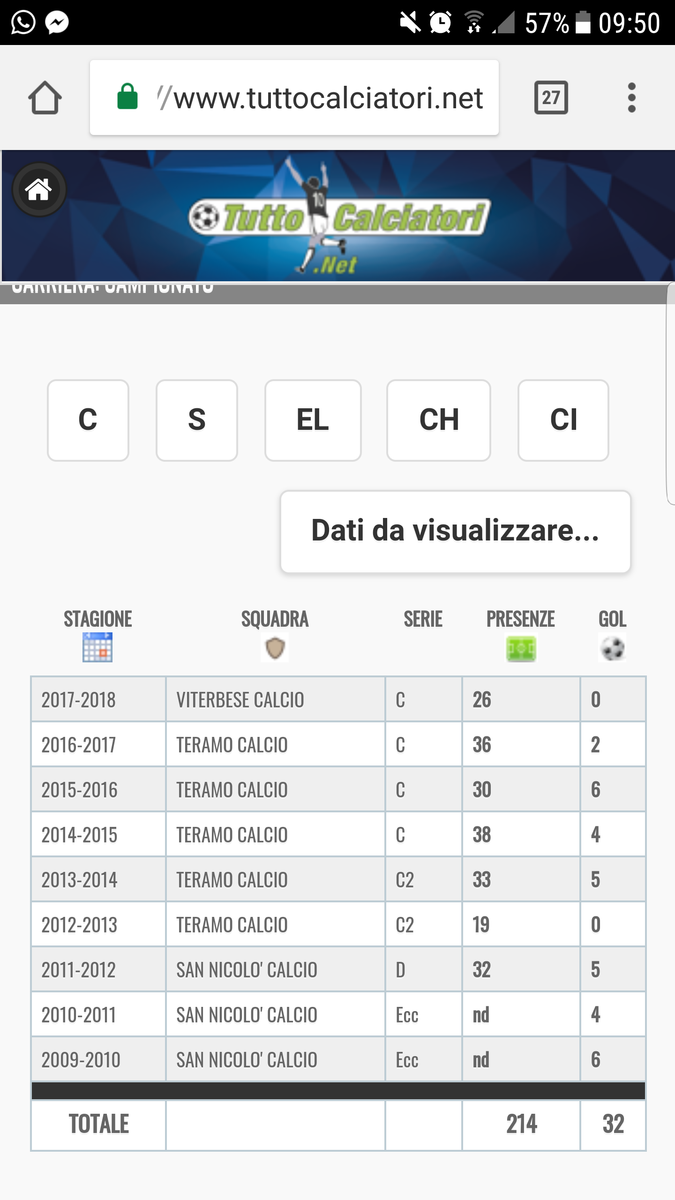Select the S button
This screenshot has width=675, height=1200.
(197, 420)
